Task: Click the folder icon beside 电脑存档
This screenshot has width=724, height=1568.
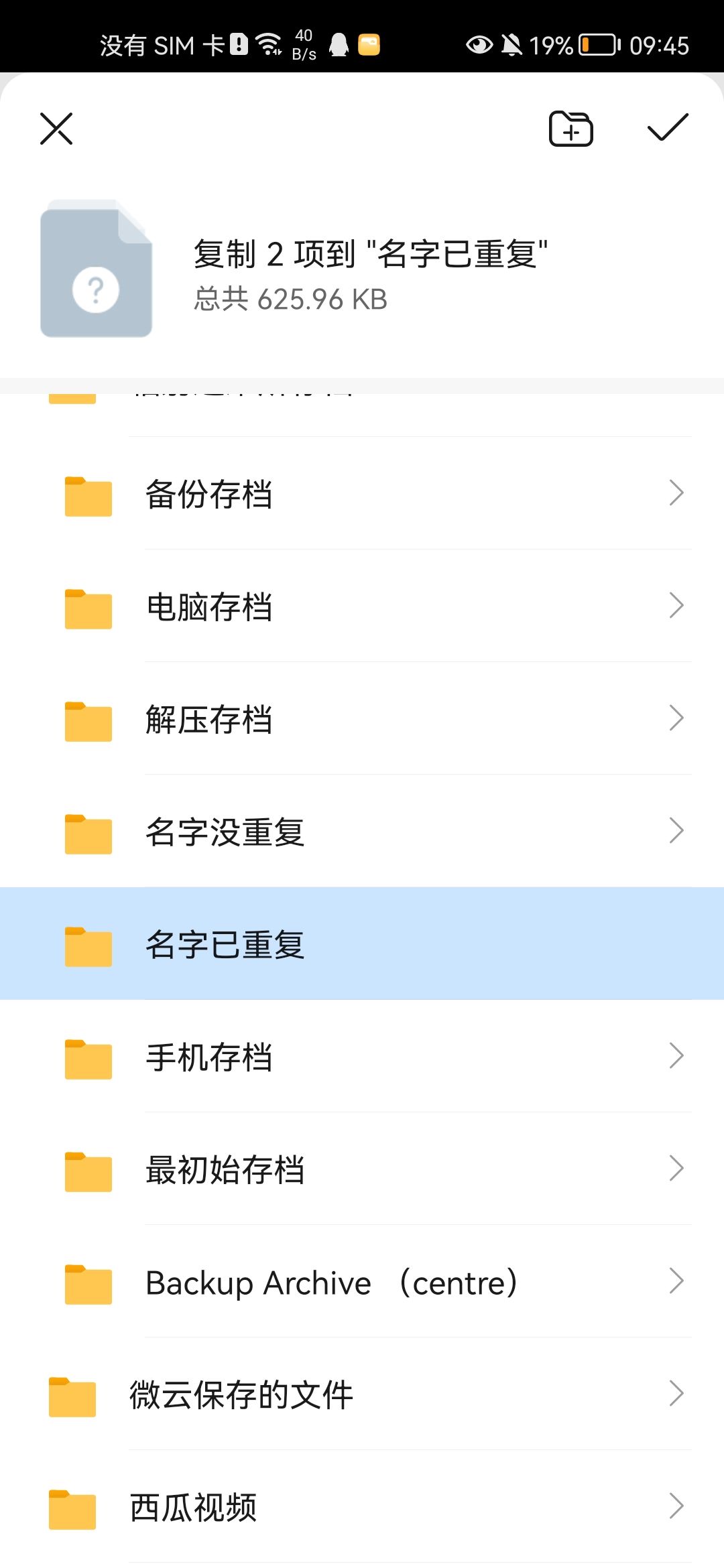Action: click(x=87, y=608)
